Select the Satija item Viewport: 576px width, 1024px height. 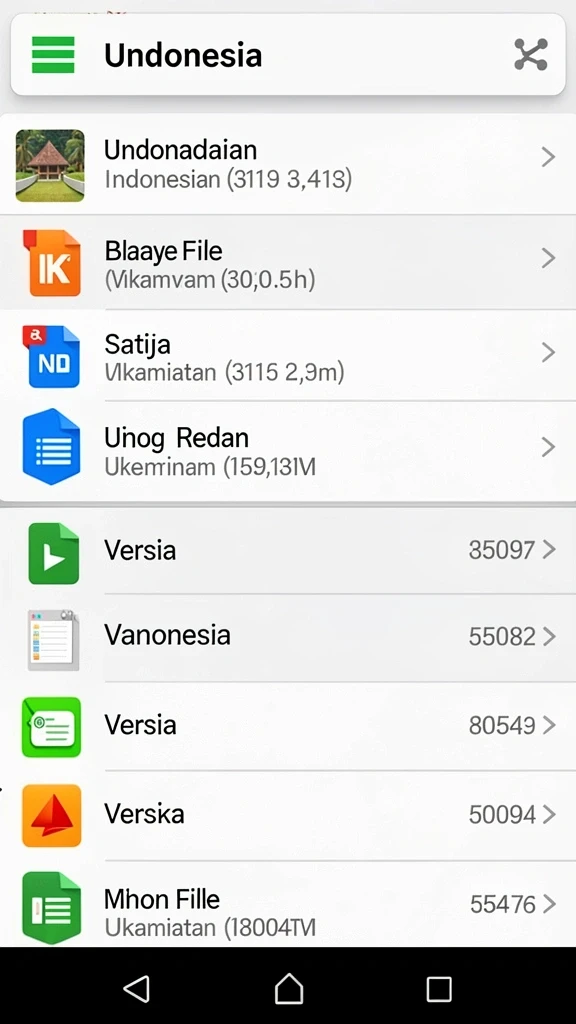(288, 355)
